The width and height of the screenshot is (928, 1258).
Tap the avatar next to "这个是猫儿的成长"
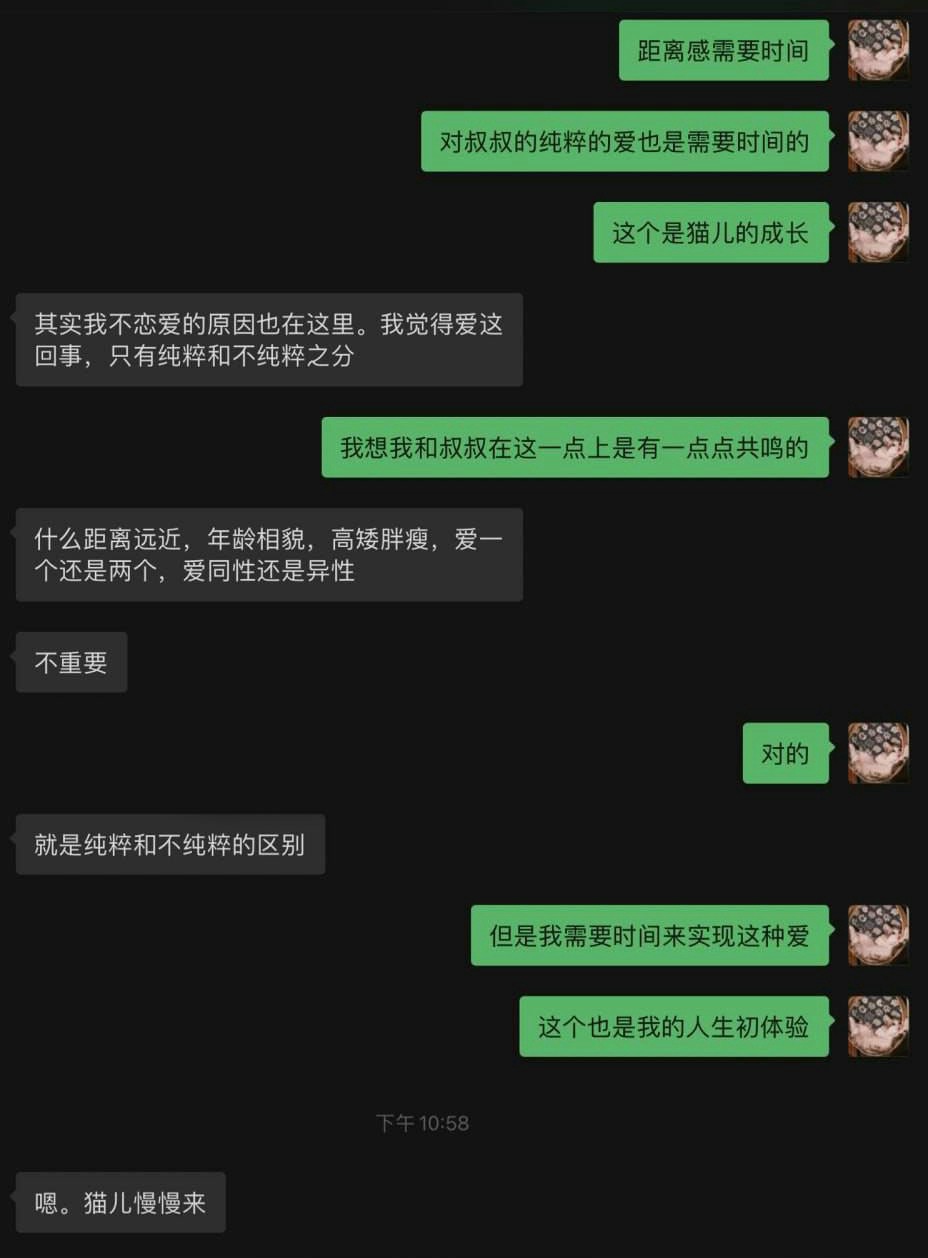click(878, 232)
